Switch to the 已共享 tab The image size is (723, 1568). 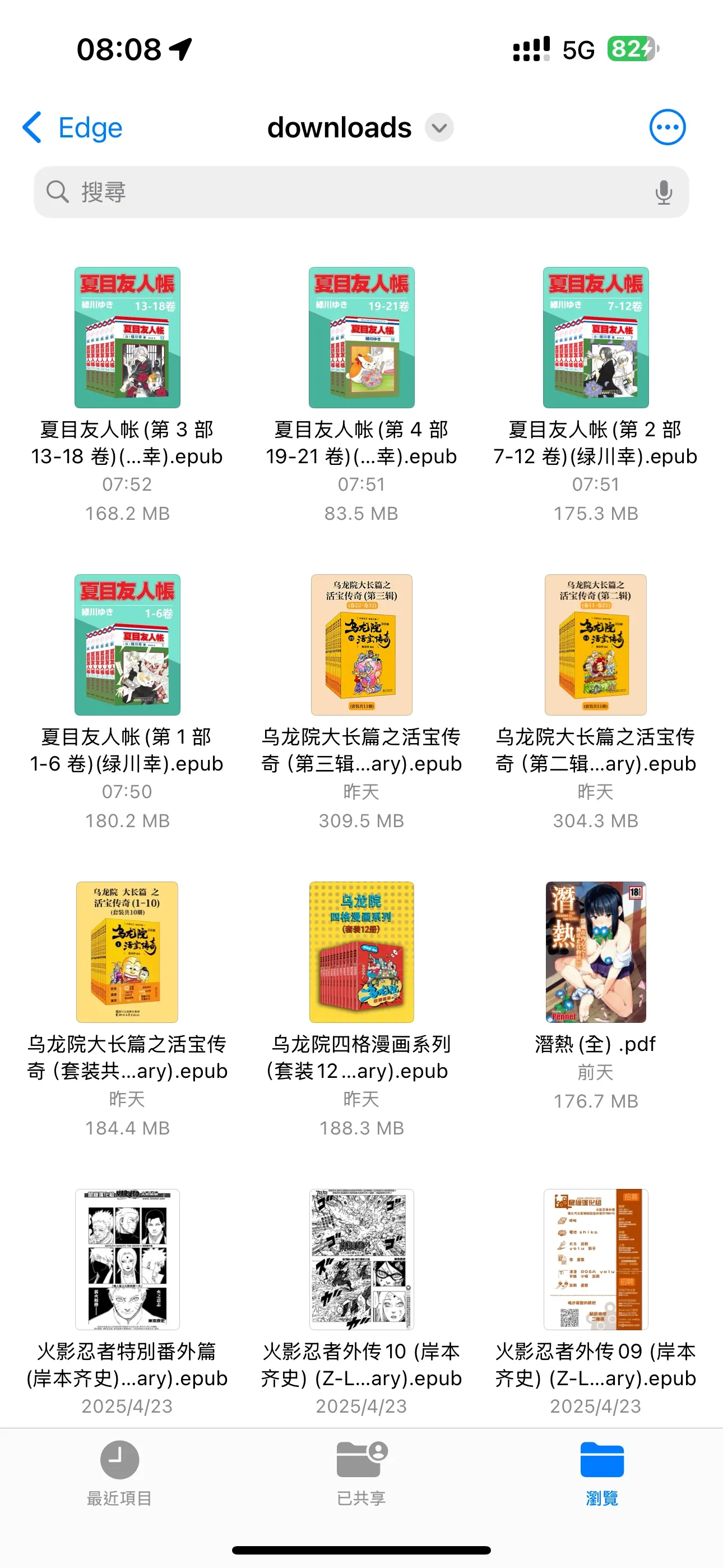pyautogui.click(x=361, y=1473)
